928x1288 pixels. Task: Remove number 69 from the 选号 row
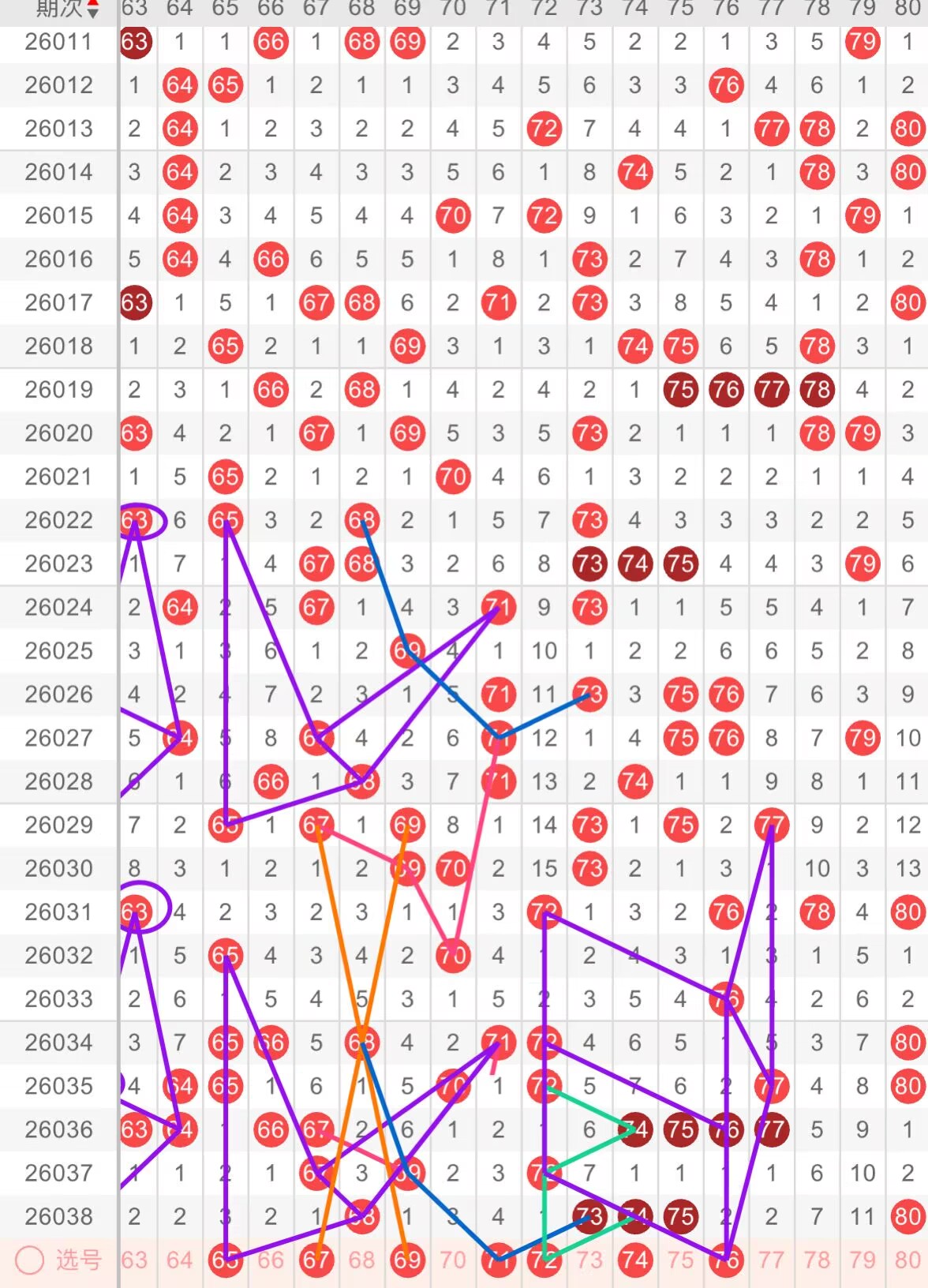407,1260
